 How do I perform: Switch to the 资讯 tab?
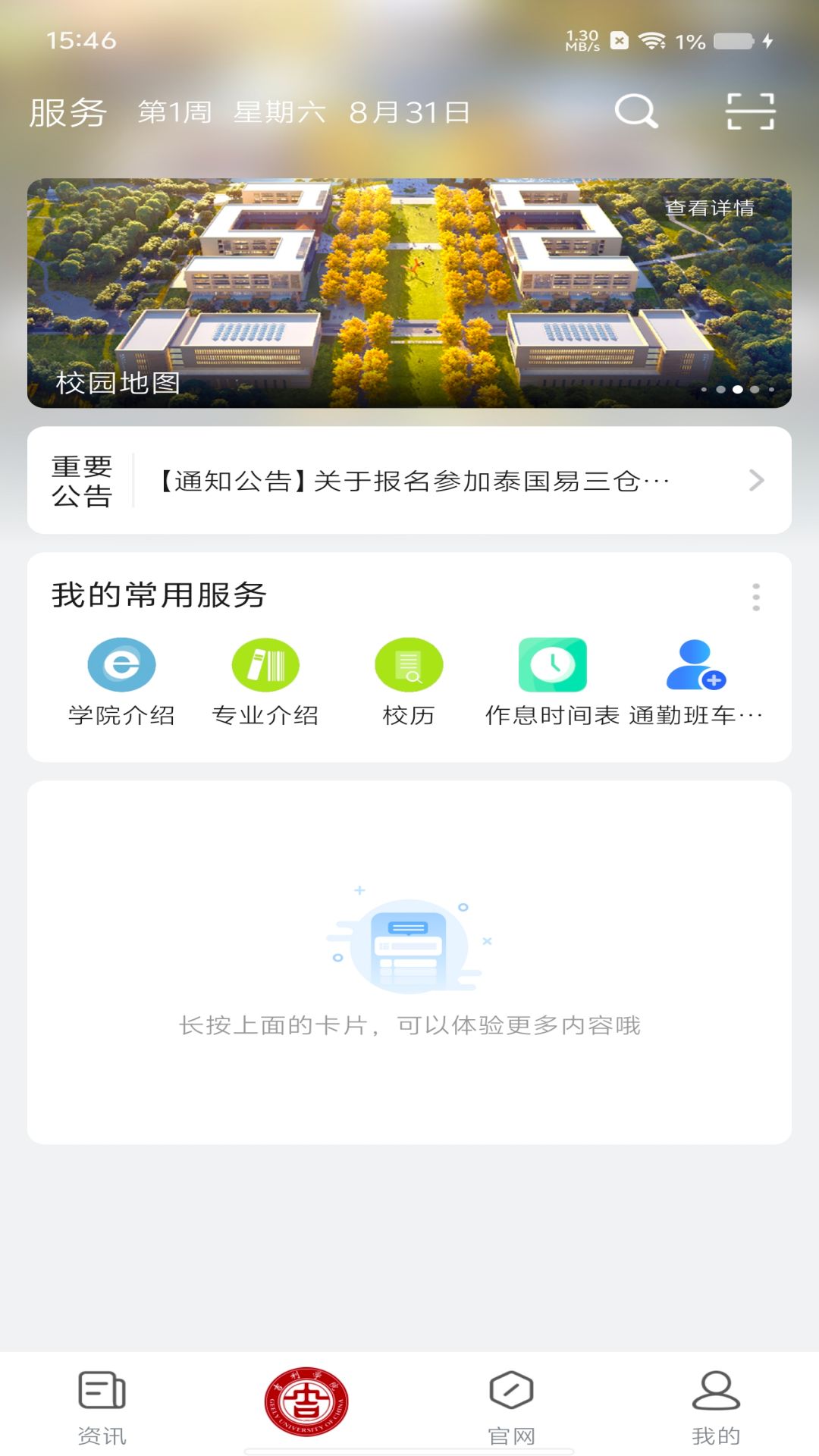(x=102, y=1407)
